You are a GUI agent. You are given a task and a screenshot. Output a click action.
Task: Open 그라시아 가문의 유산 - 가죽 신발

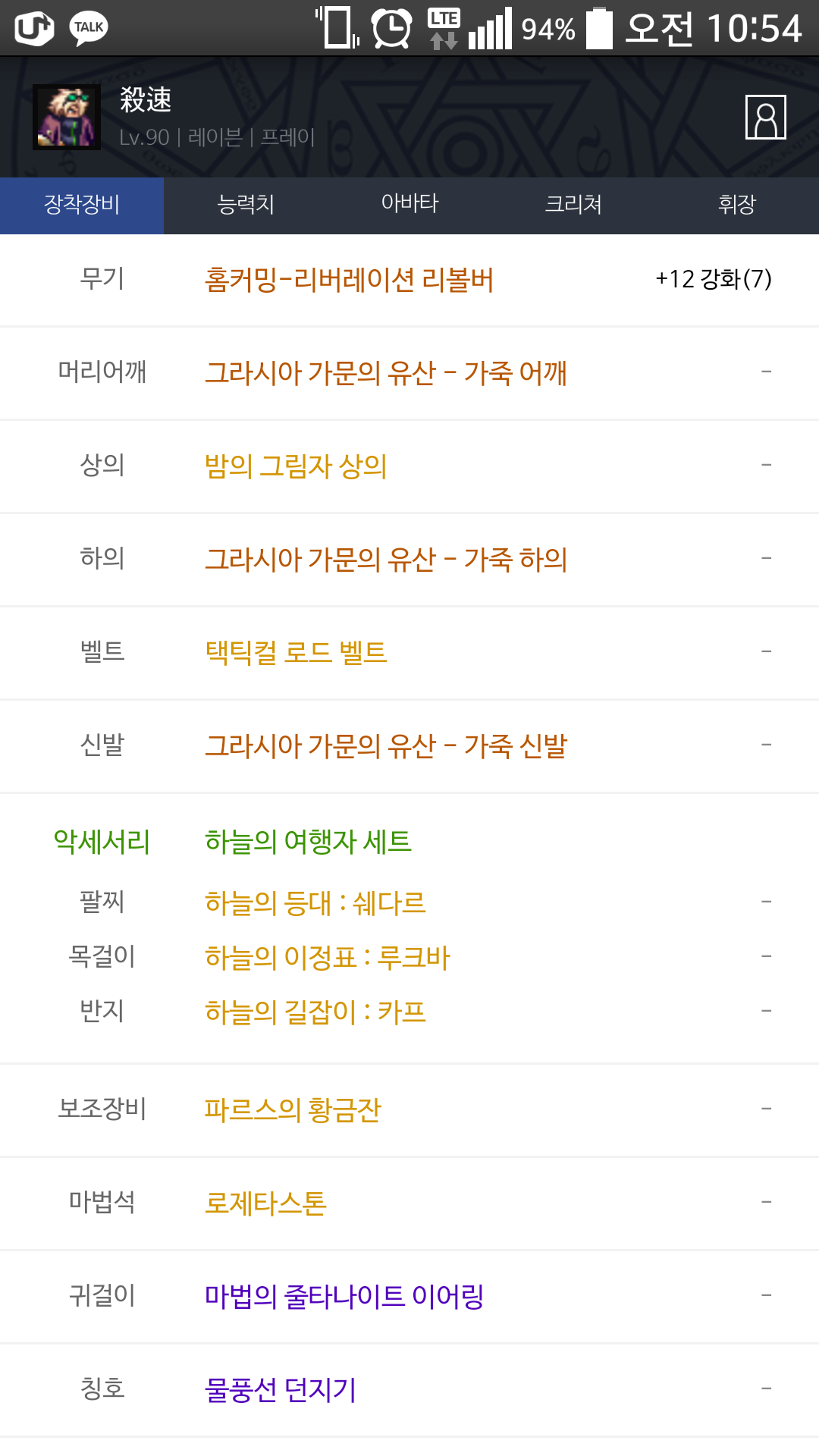pyautogui.click(x=385, y=745)
